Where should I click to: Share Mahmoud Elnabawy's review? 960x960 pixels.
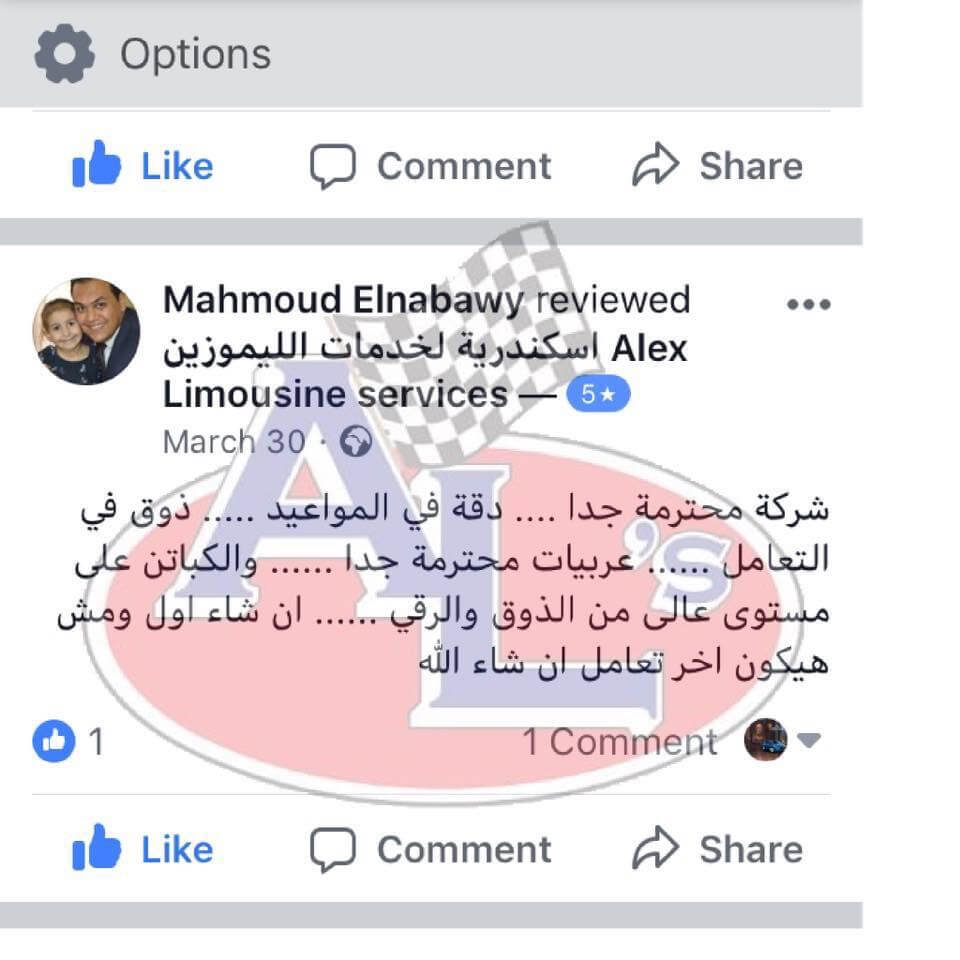[717, 849]
